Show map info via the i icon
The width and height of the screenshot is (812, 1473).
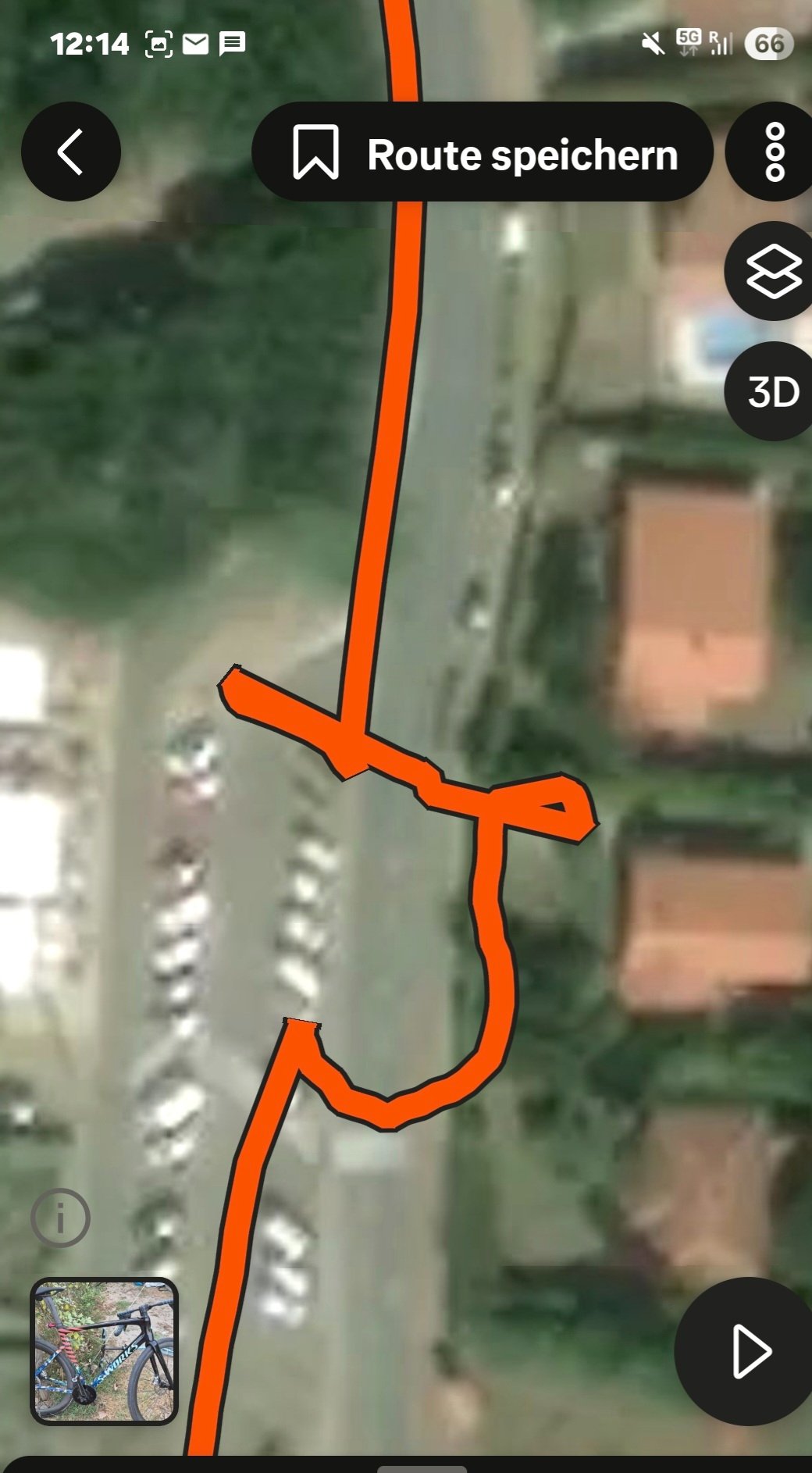coord(61,1218)
